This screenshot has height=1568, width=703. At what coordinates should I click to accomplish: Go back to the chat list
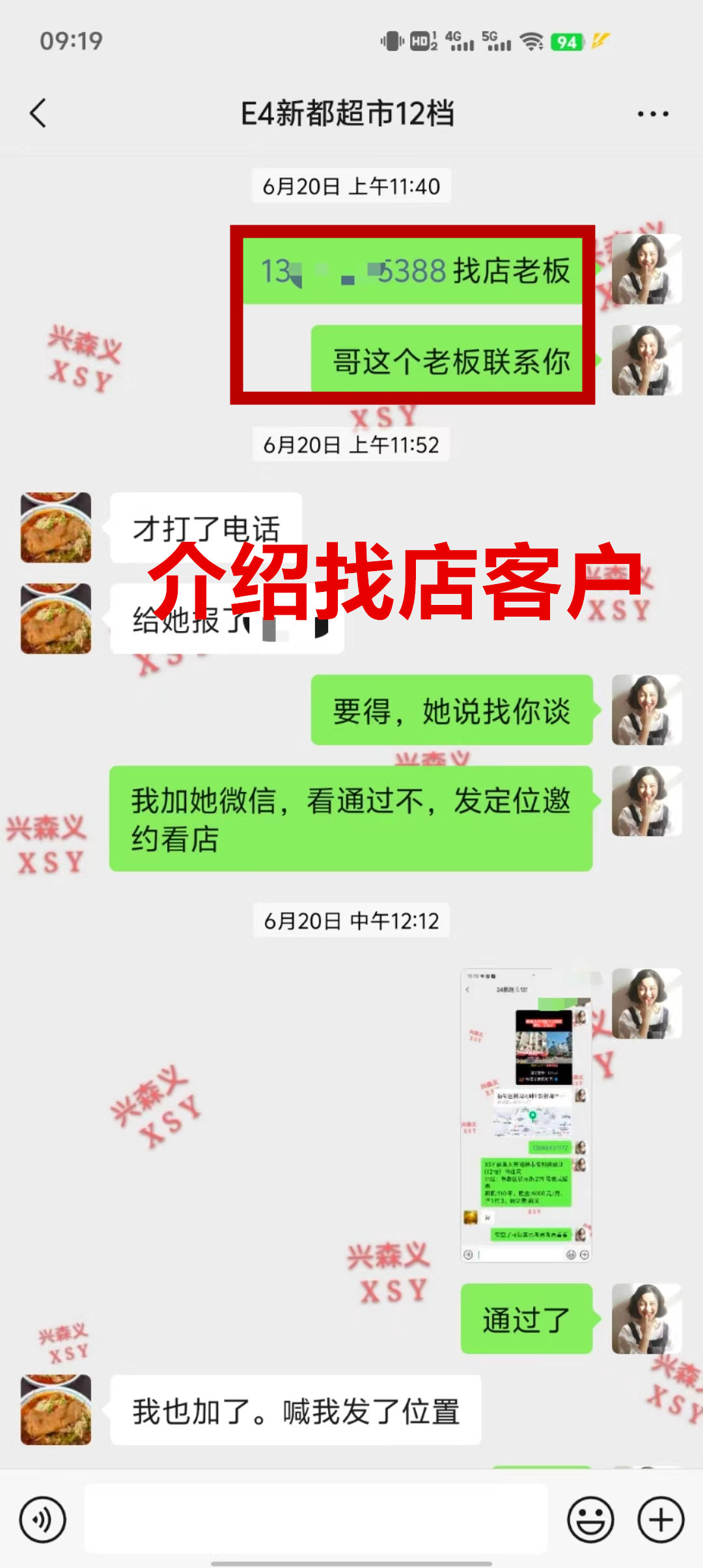[38, 113]
